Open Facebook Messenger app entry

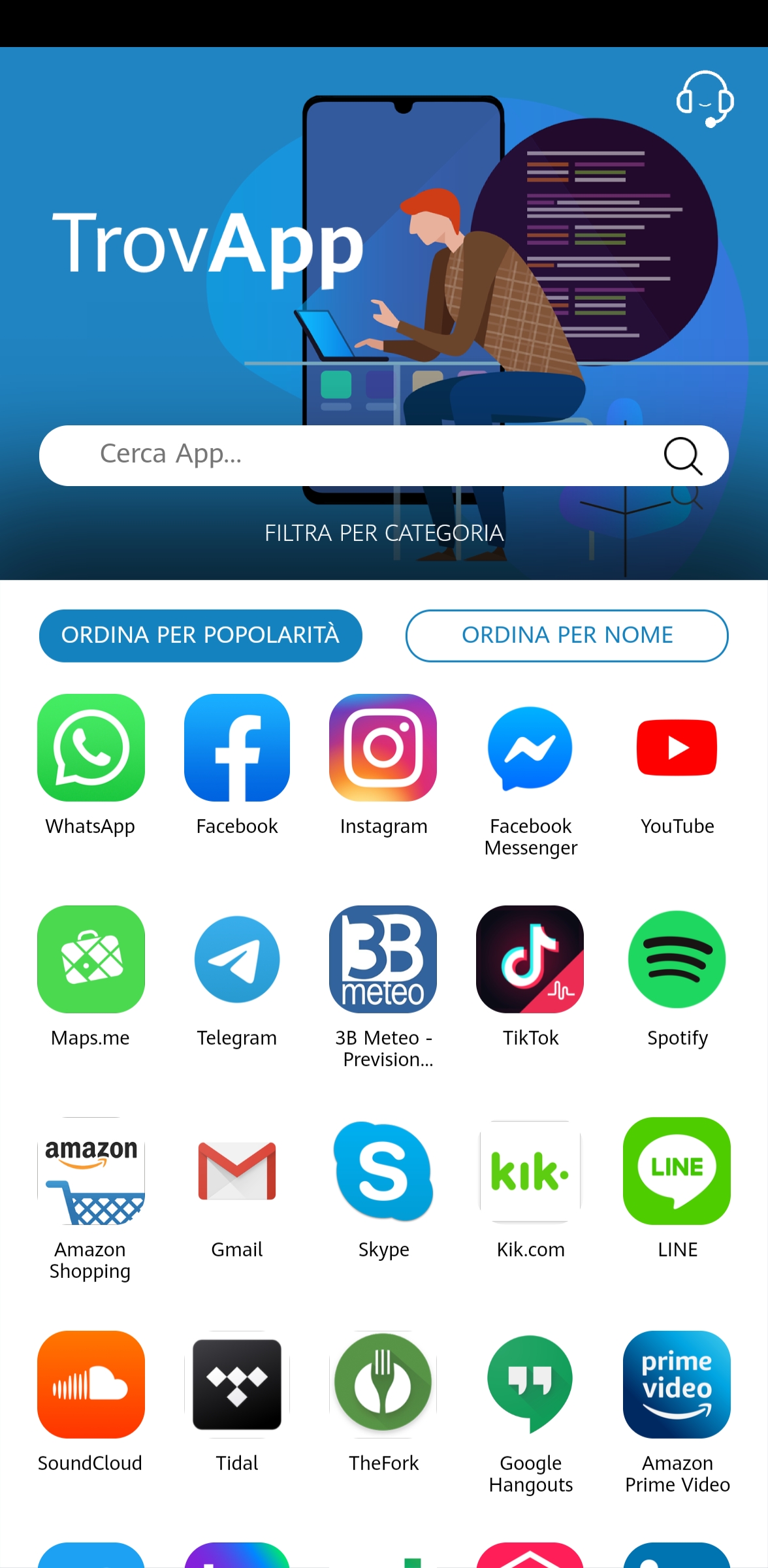click(x=530, y=748)
